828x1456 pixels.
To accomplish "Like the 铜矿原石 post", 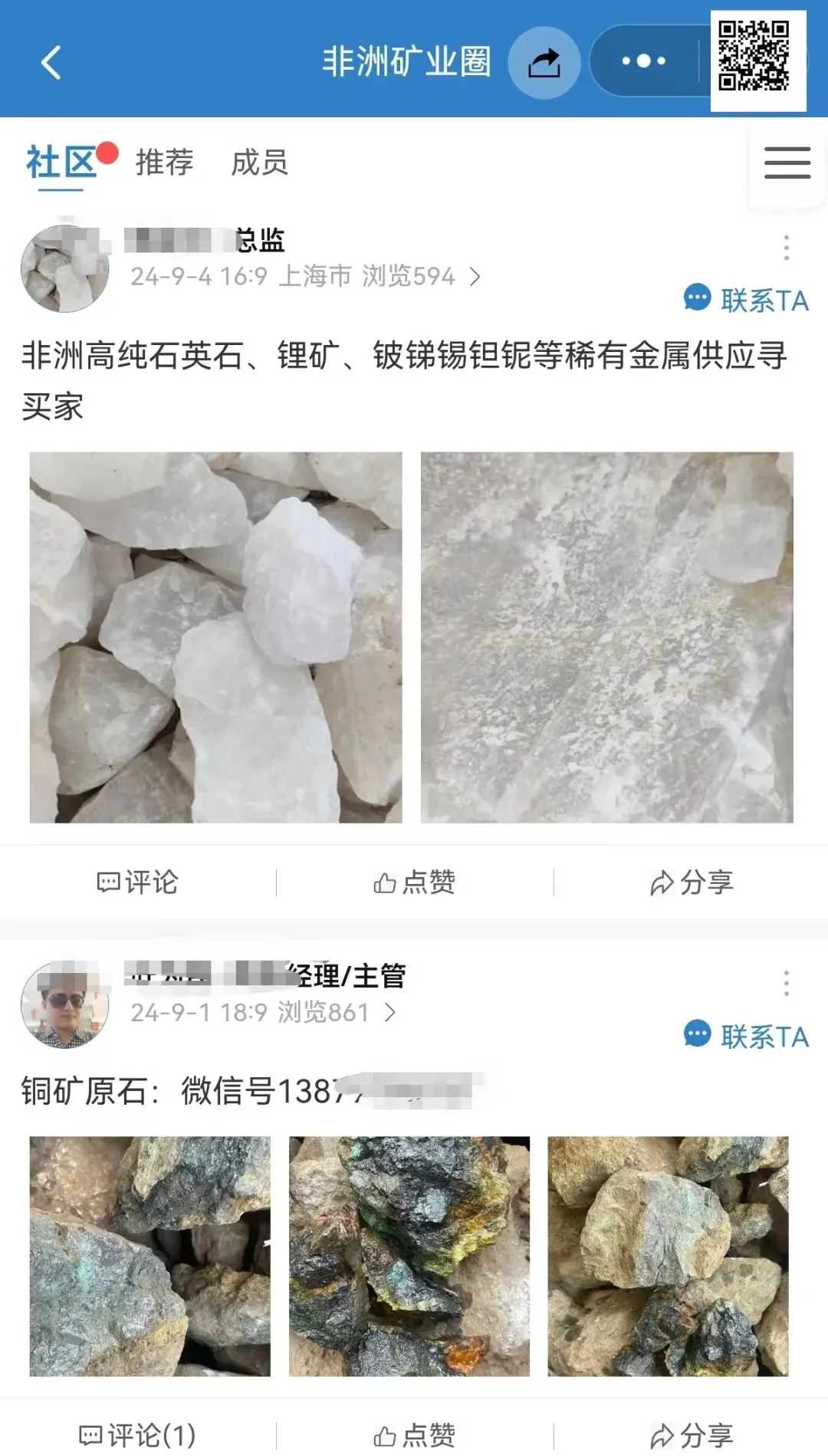I will coord(415,1435).
